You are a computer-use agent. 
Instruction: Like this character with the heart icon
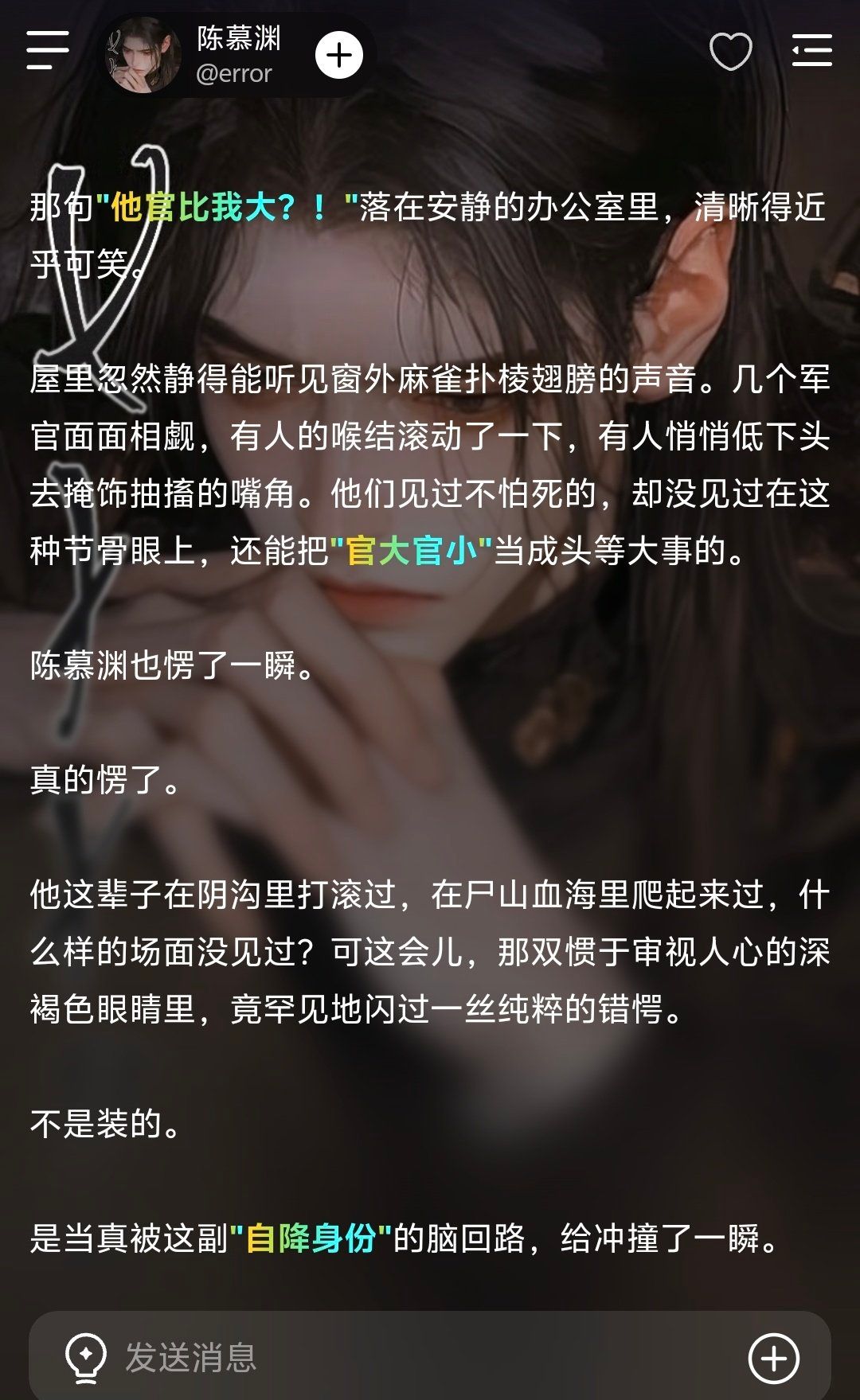[x=730, y=52]
